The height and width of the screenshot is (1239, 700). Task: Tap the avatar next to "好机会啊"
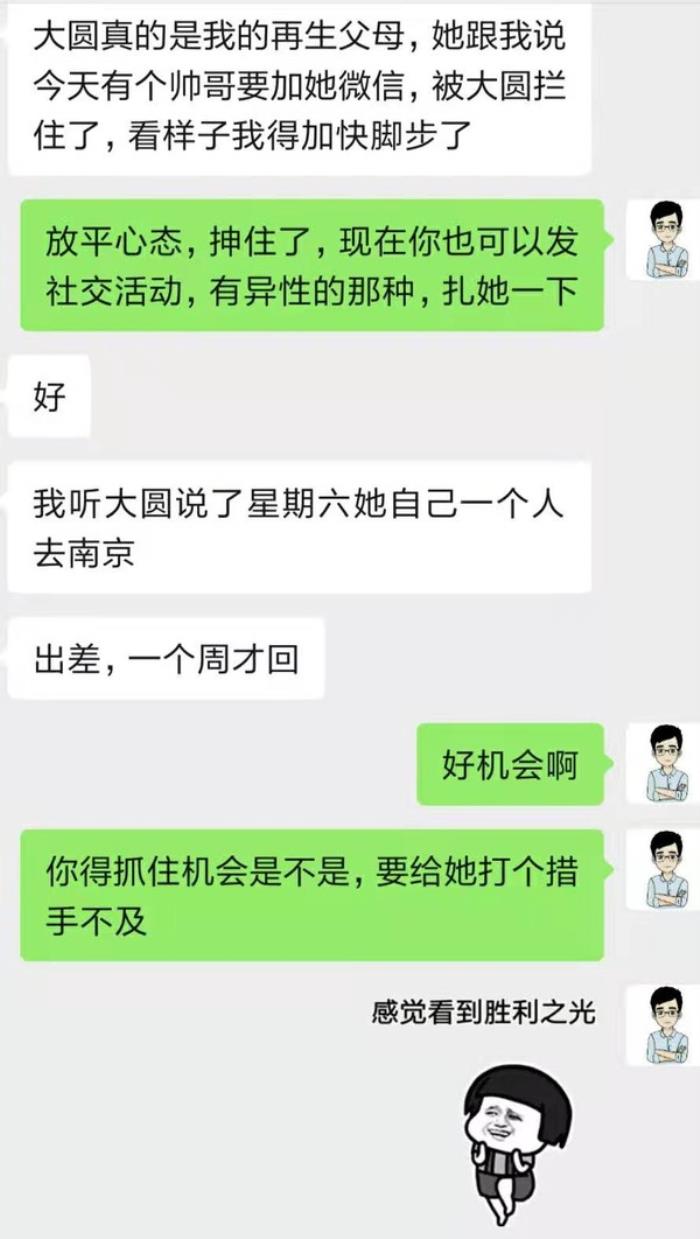[661, 763]
